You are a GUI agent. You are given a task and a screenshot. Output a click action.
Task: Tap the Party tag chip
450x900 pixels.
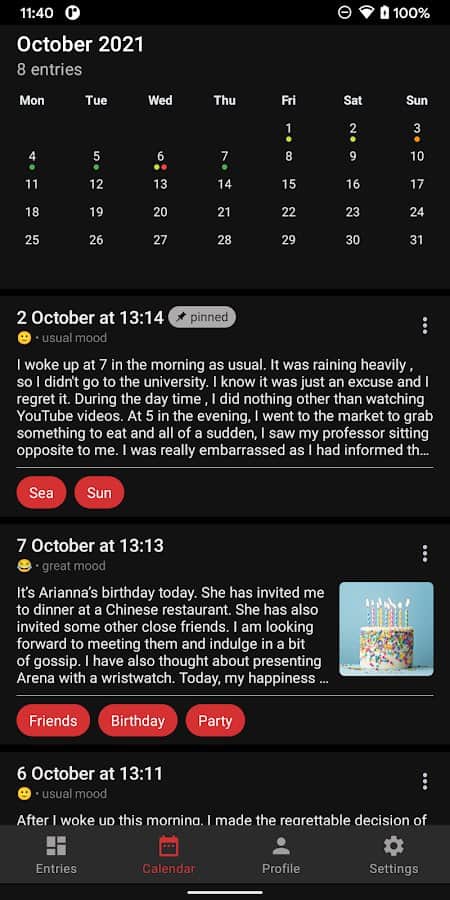pyautogui.click(x=215, y=720)
